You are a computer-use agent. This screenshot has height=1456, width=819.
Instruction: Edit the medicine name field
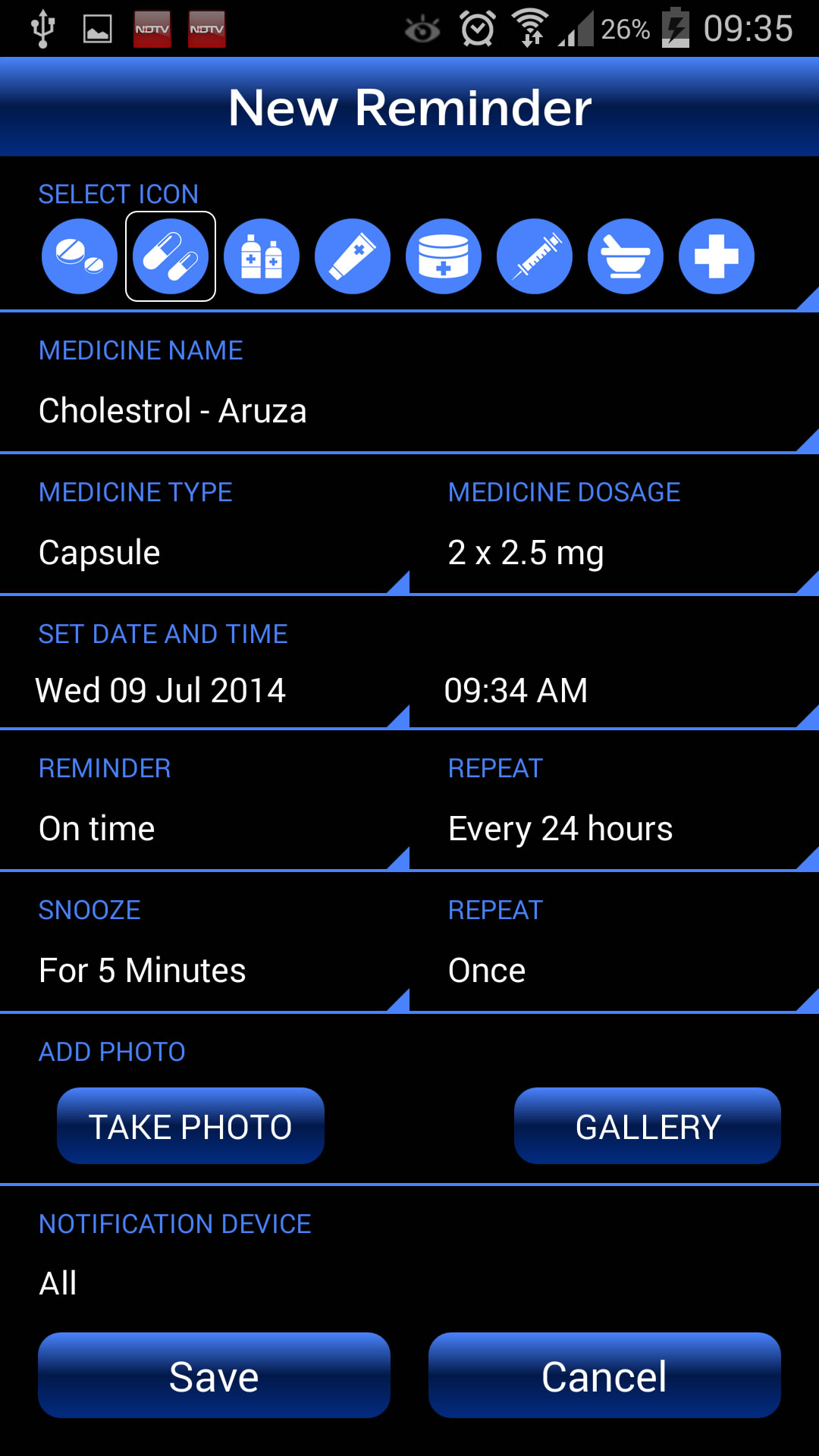click(409, 411)
